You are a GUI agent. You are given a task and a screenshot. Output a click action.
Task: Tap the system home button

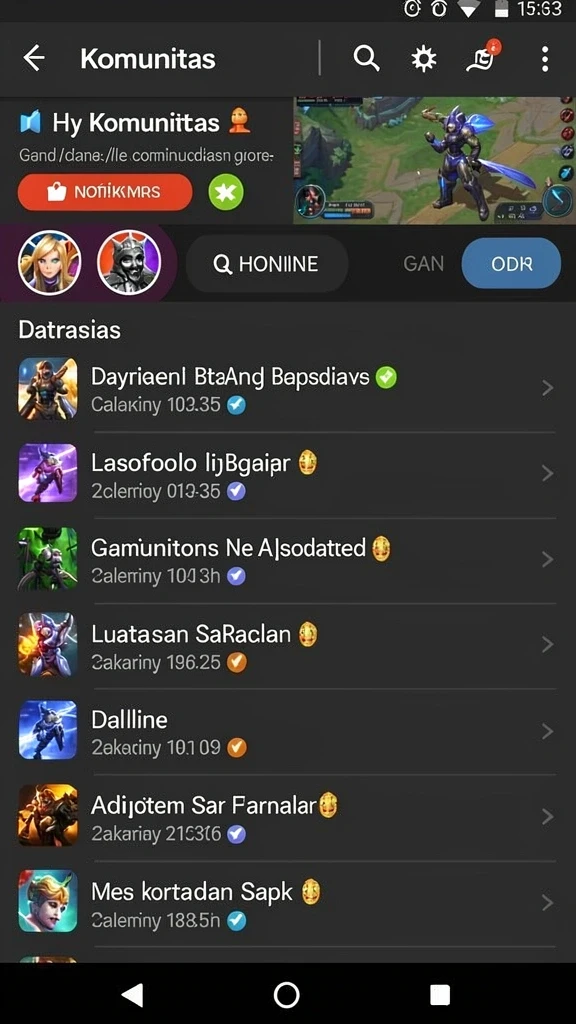[286, 995]
